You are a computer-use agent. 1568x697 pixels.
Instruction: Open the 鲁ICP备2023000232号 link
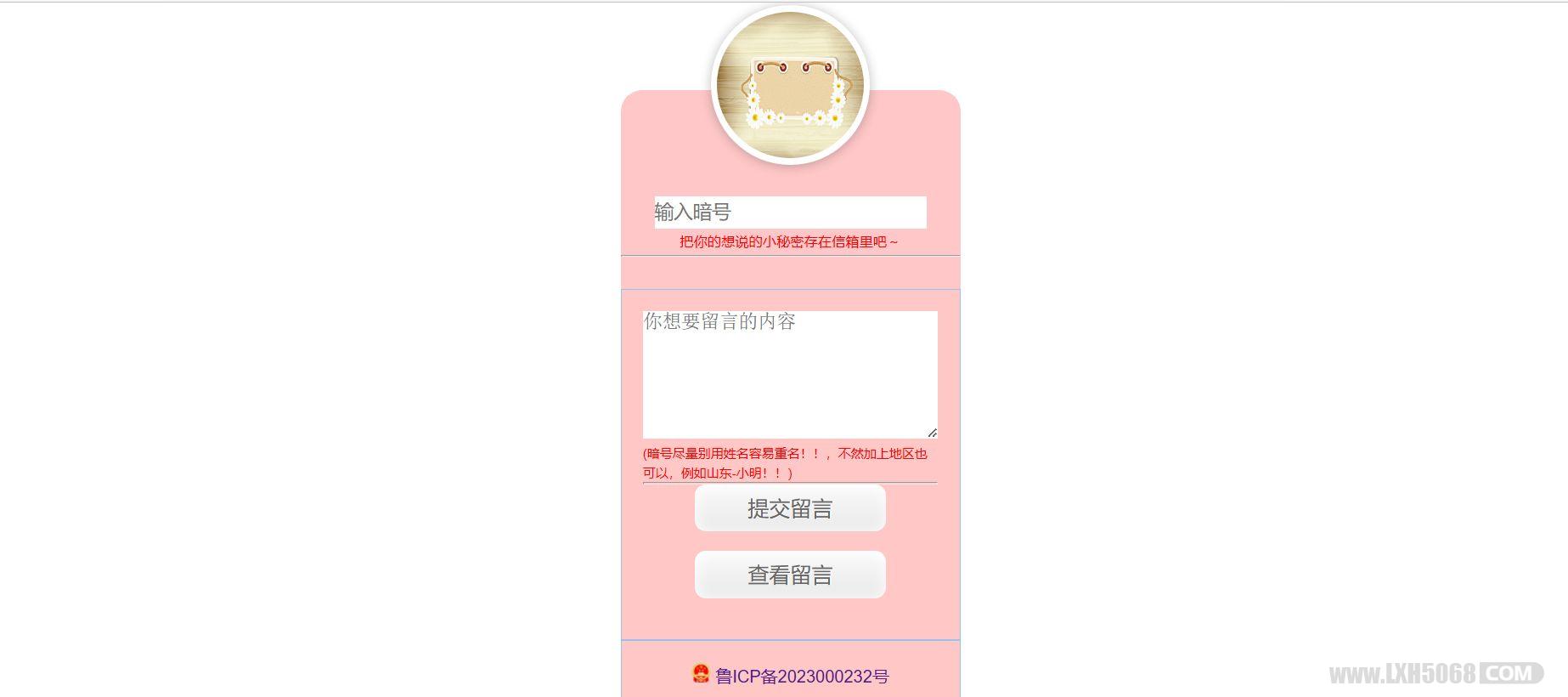[x=801, y=677]
